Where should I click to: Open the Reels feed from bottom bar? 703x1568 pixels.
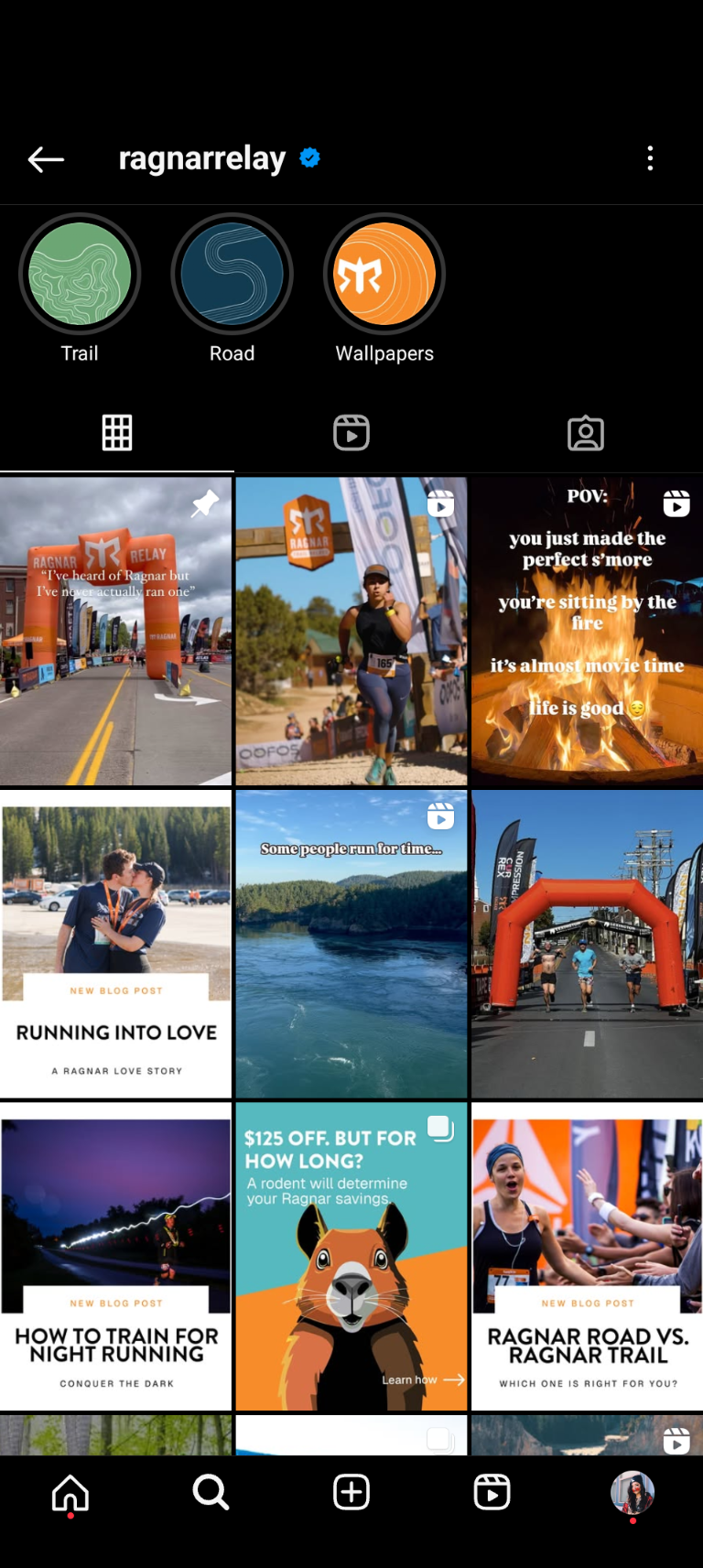(x=492, y=1493)
